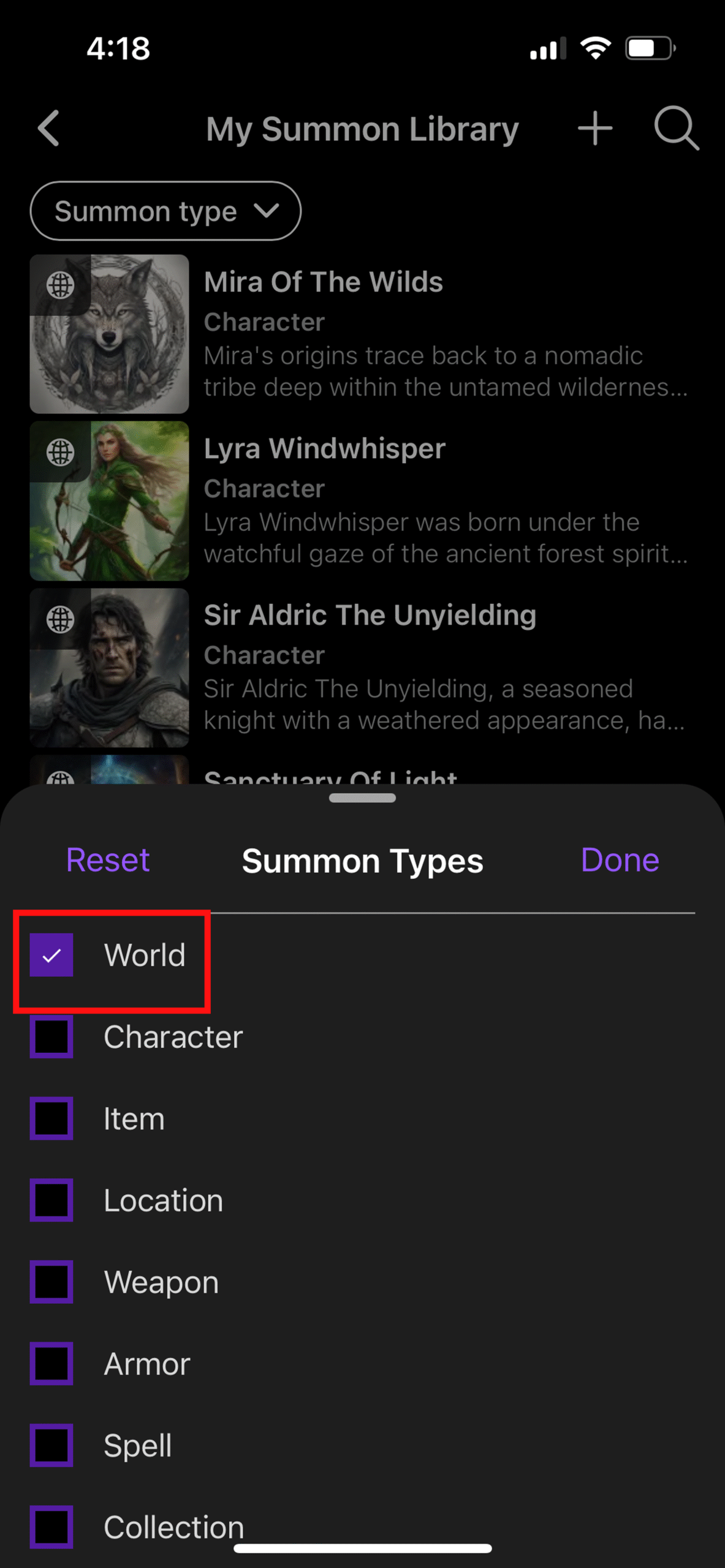Go back from My Summon Library
Viewport: 725px width, 1568px height.
[49, 129]
